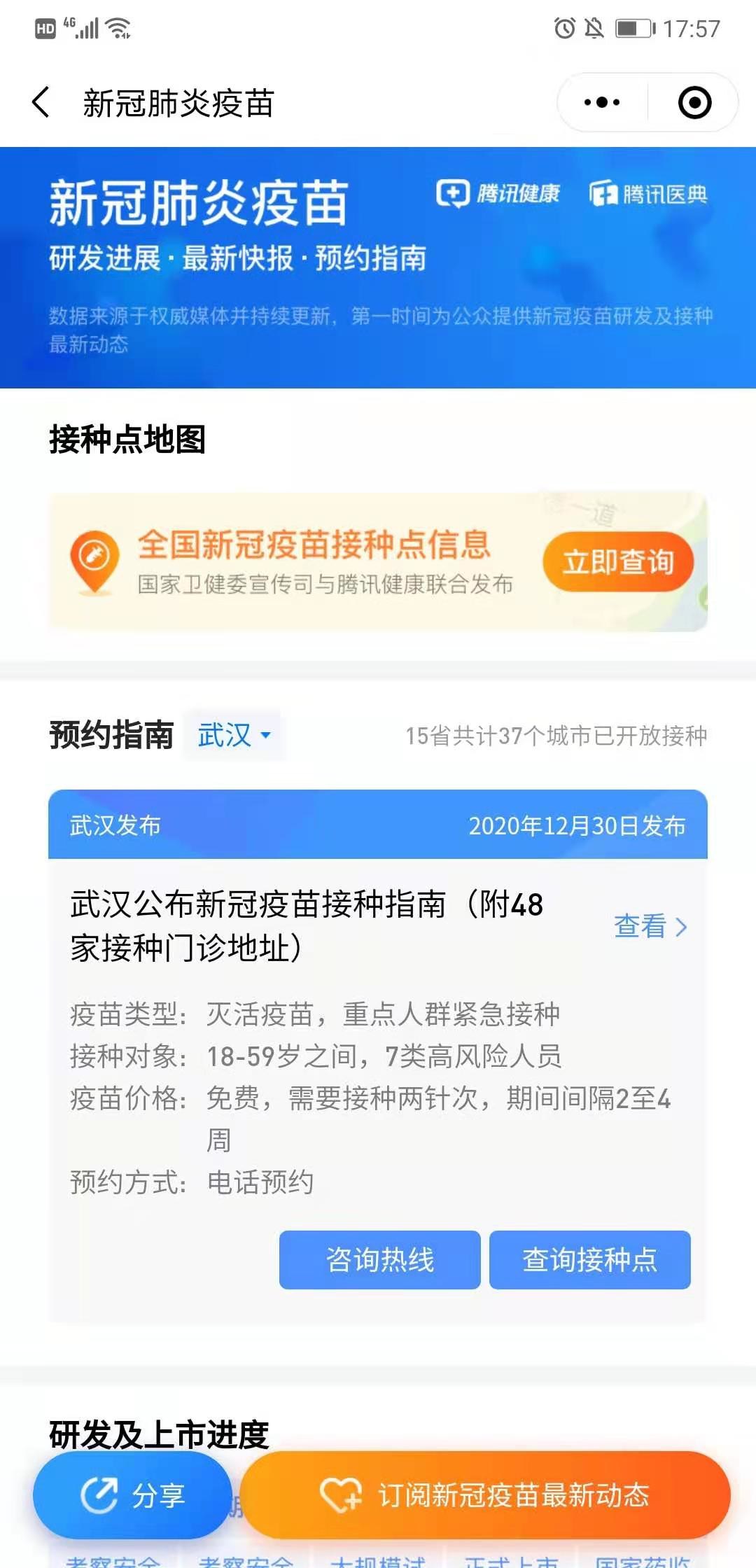The height and width of the screenshot is (1568, 756).
Task: Open the mini program overflow menu
Action: 602,103
